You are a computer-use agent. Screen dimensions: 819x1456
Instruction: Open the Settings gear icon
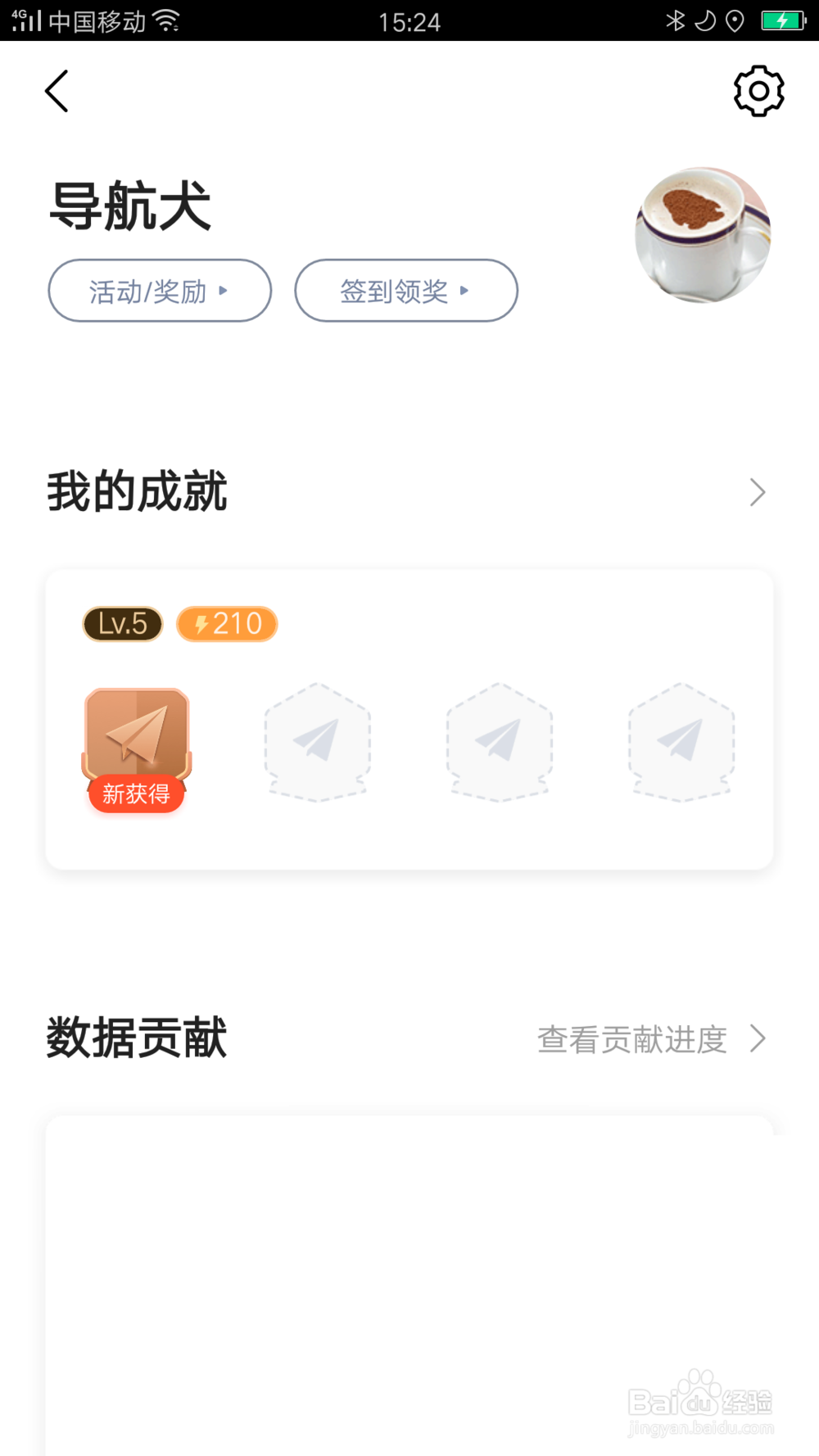pos(758,91)
